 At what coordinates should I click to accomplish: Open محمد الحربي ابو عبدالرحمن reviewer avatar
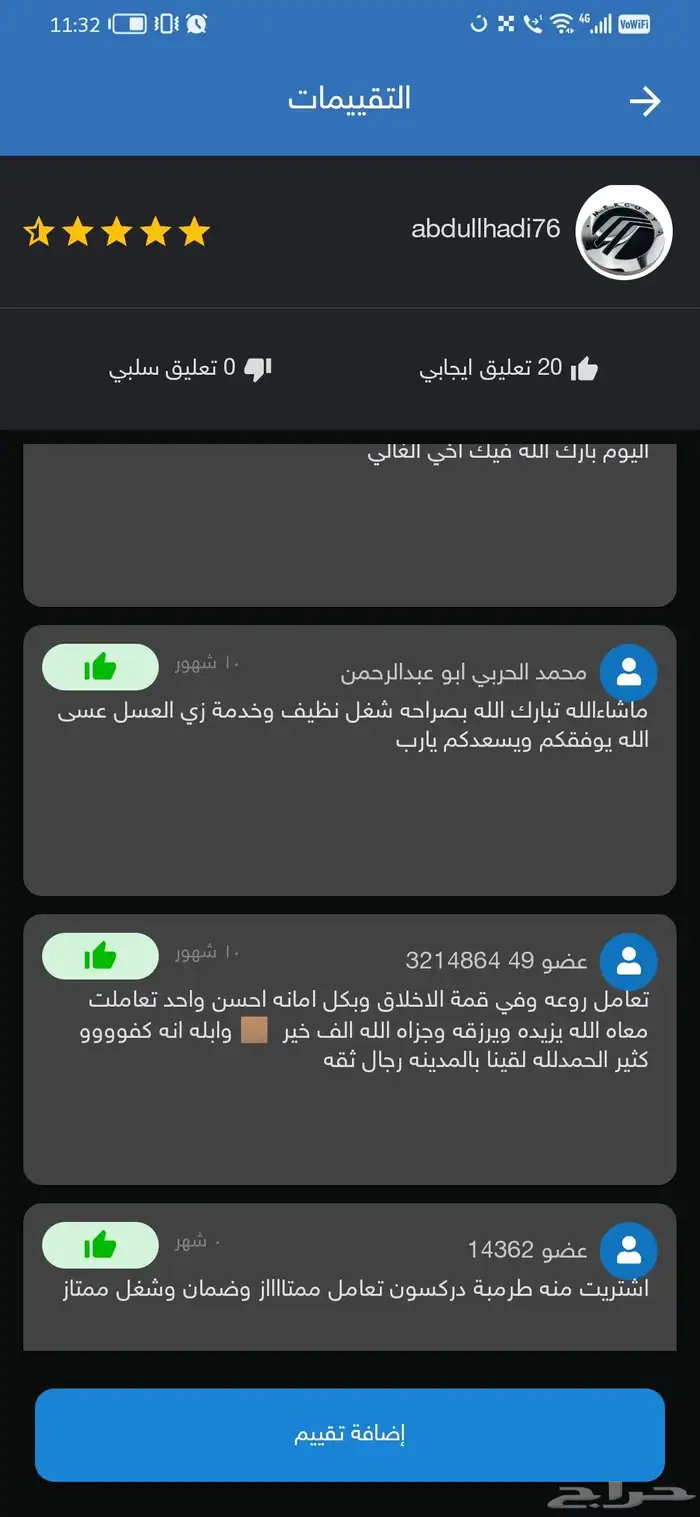click(629, 673)
